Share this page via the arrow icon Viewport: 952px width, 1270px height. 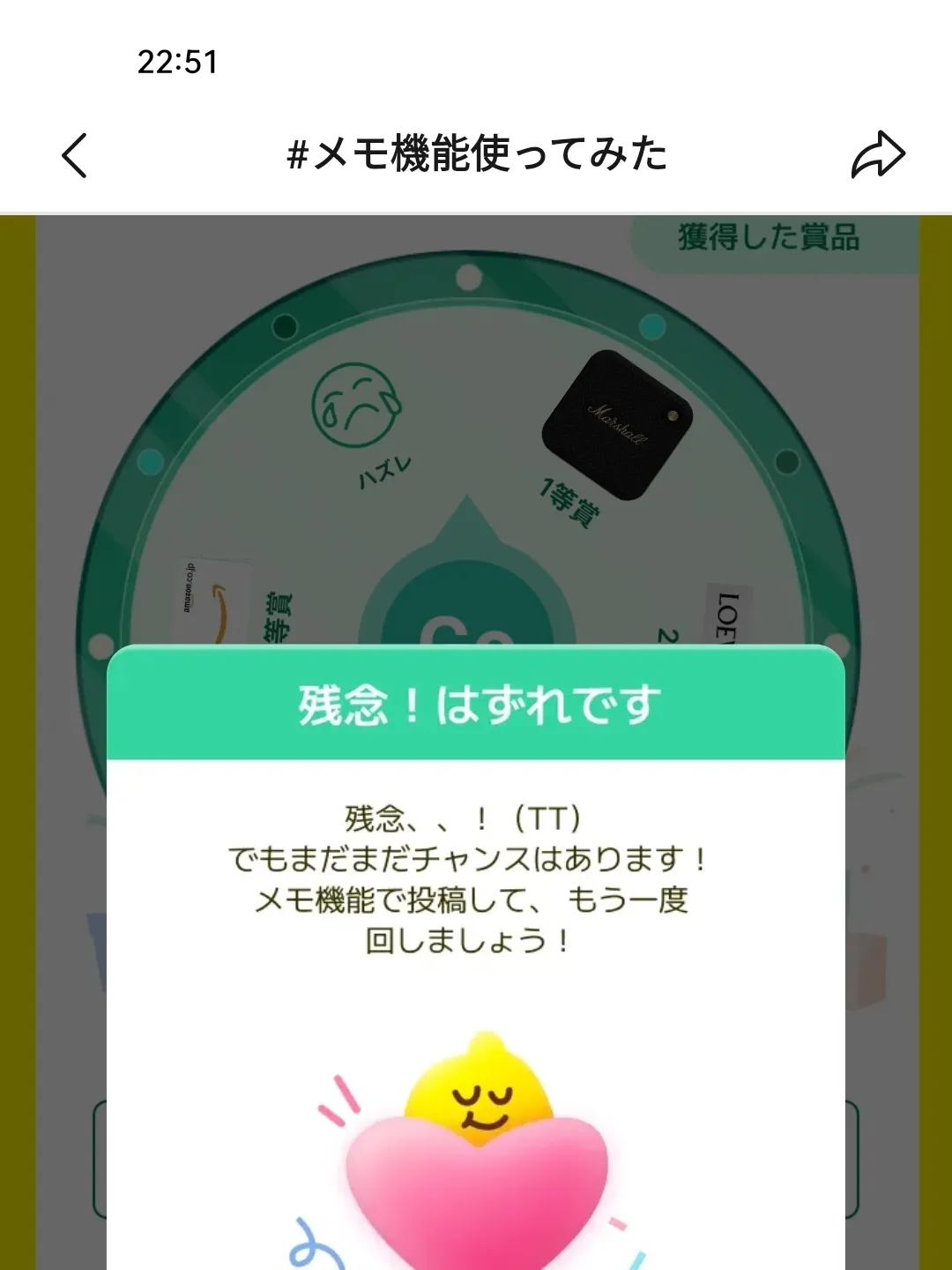click(877, 155)
